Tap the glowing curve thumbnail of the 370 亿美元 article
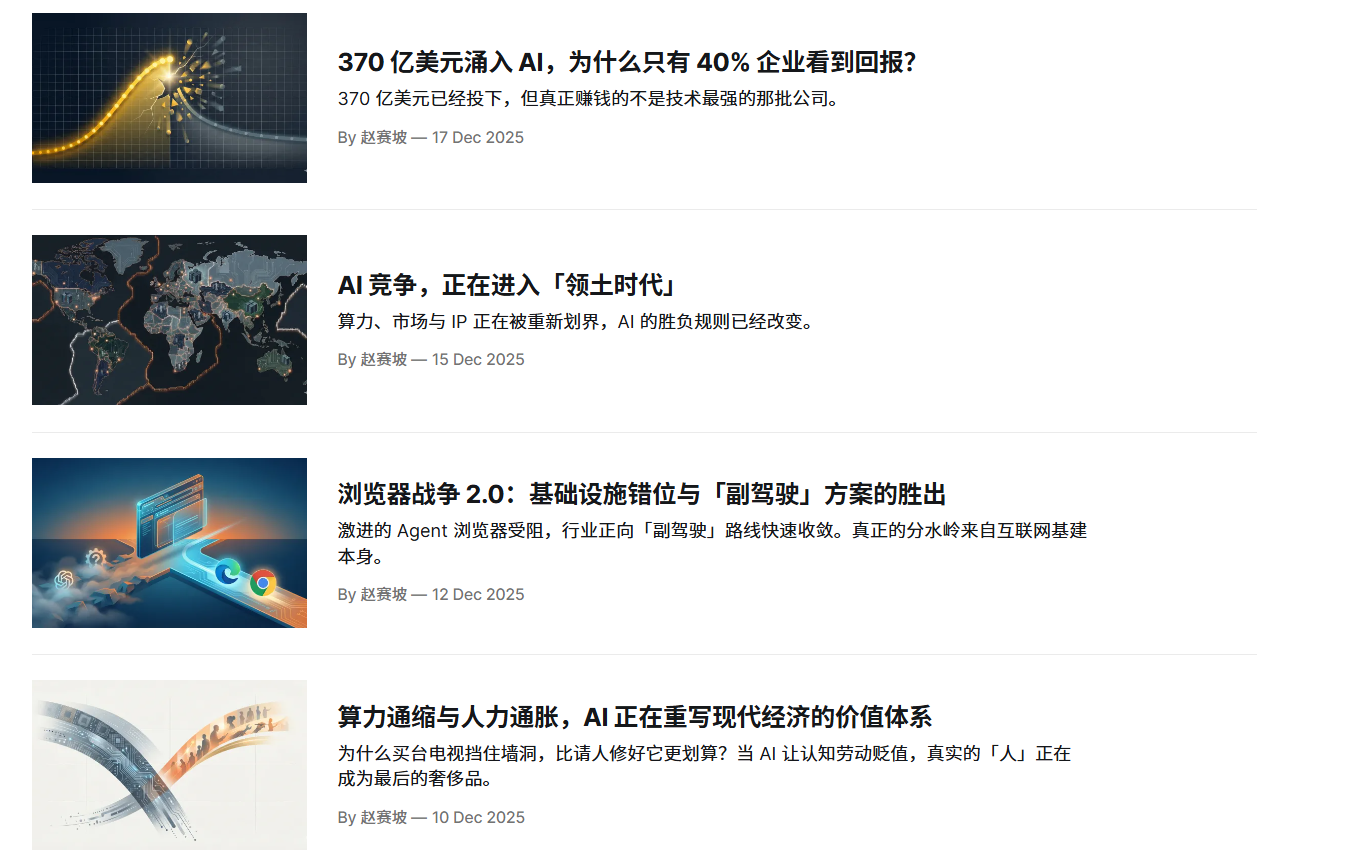This screenshot has height=862, width=1357. 169,98
